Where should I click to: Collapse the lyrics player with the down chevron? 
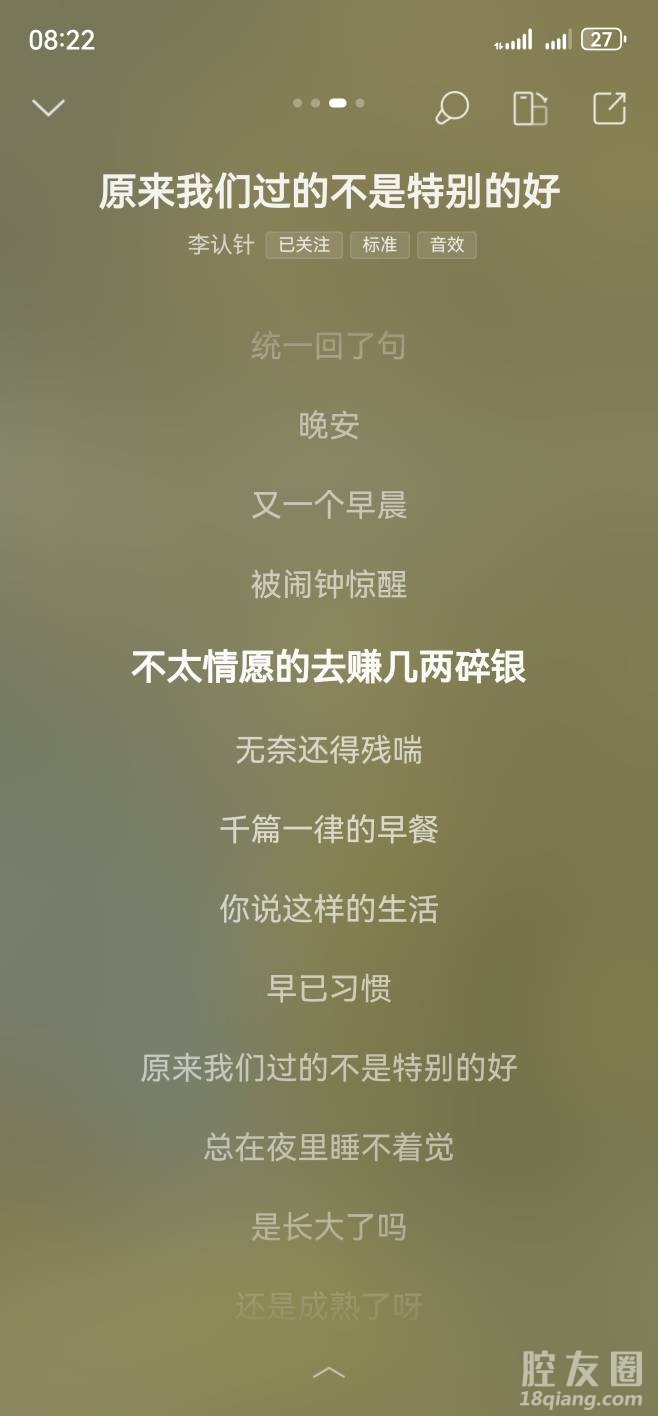(48, 108)
